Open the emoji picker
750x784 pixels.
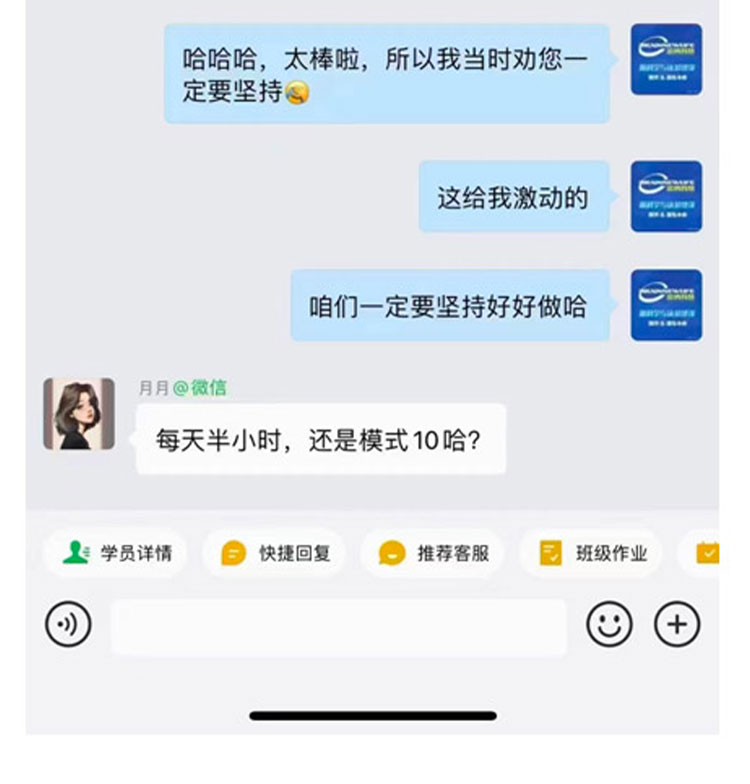click(x=609, y=626)
